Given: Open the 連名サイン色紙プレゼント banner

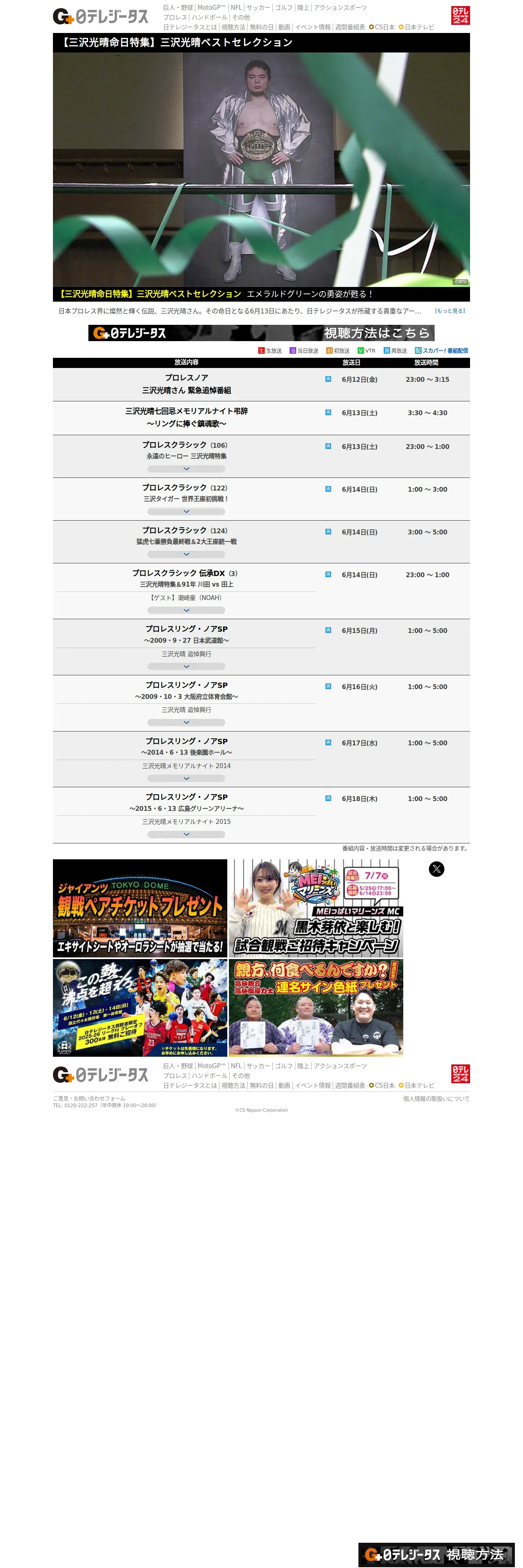Looking at the screenshot, I should (316, 1007).
